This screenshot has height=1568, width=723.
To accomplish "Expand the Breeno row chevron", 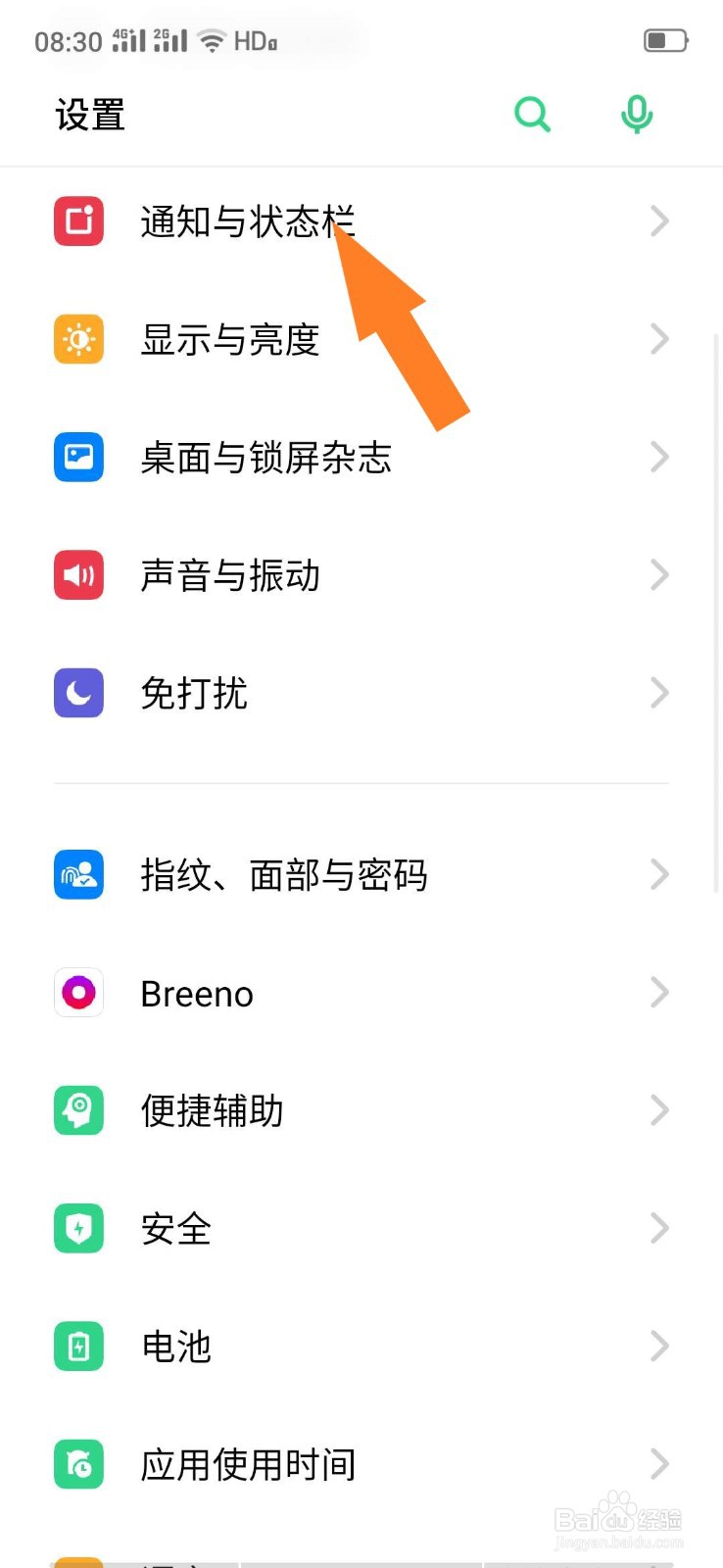I will coord(658,993).
